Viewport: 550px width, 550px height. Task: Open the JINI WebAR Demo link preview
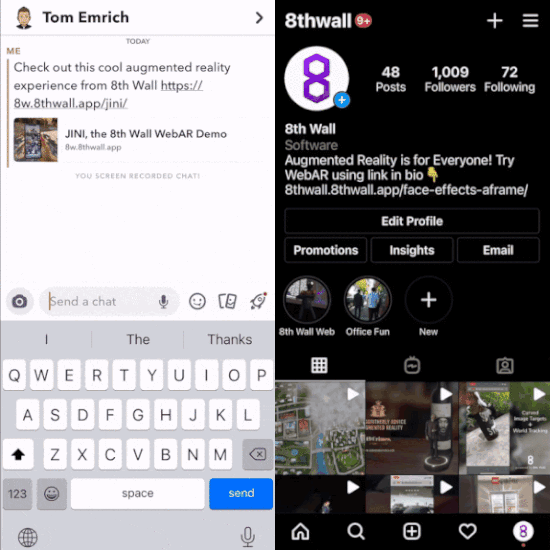(x=120, y=140)
